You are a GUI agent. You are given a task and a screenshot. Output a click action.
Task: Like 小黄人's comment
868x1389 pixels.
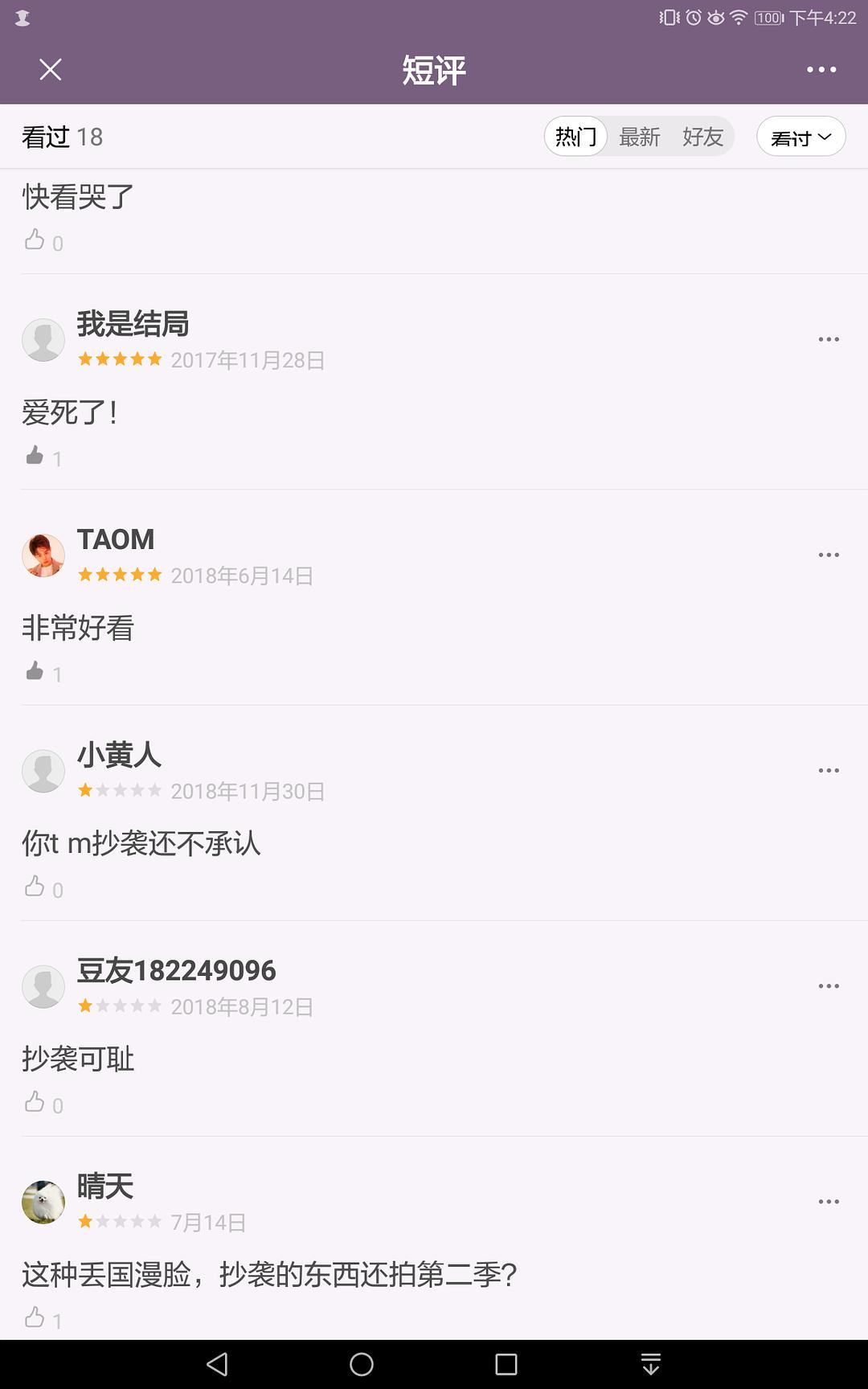point(35,887)
